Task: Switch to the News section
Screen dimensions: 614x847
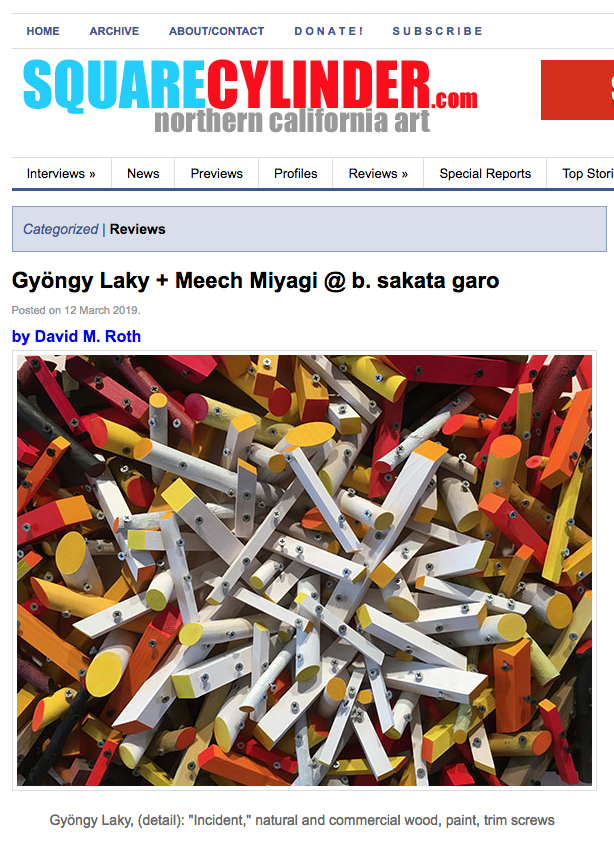Action: [x=143, y=173]
